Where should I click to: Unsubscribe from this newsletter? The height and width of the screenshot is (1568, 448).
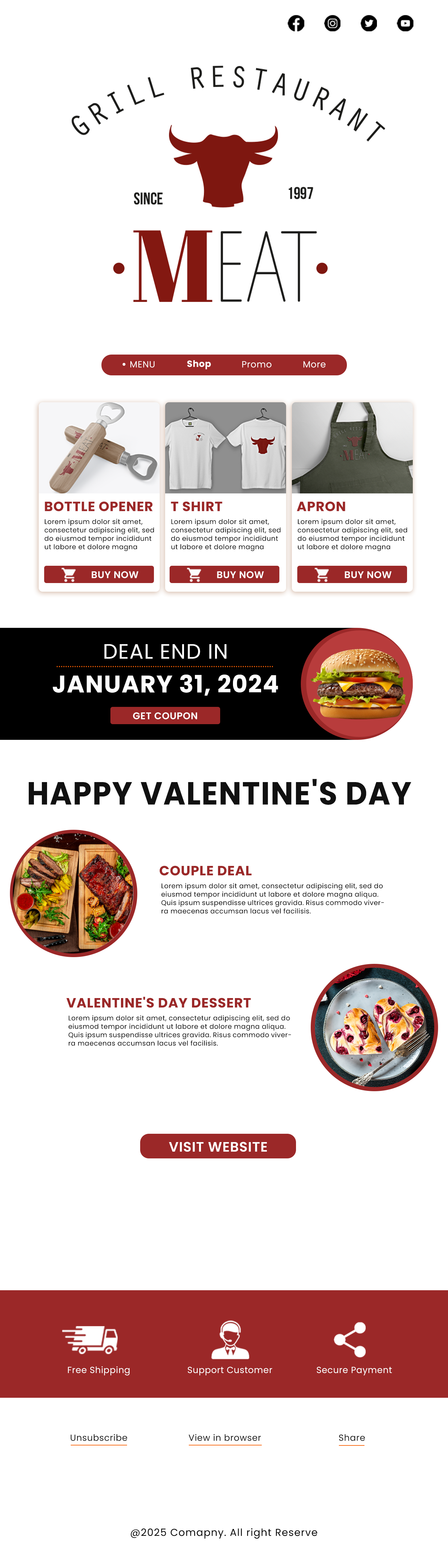click(99, 1438)
